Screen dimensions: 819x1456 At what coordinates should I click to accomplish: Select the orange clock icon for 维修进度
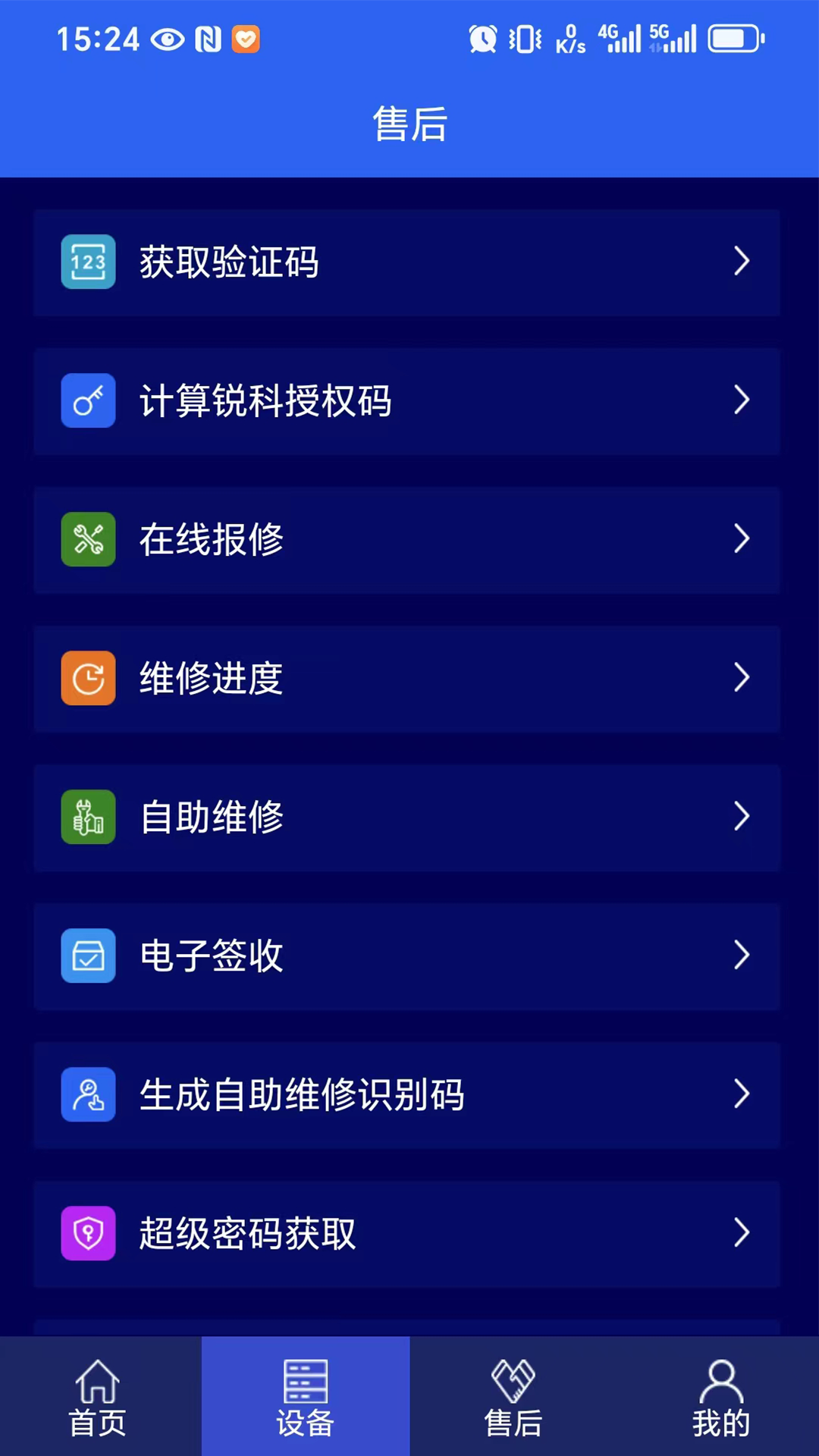tap(88, 678)
